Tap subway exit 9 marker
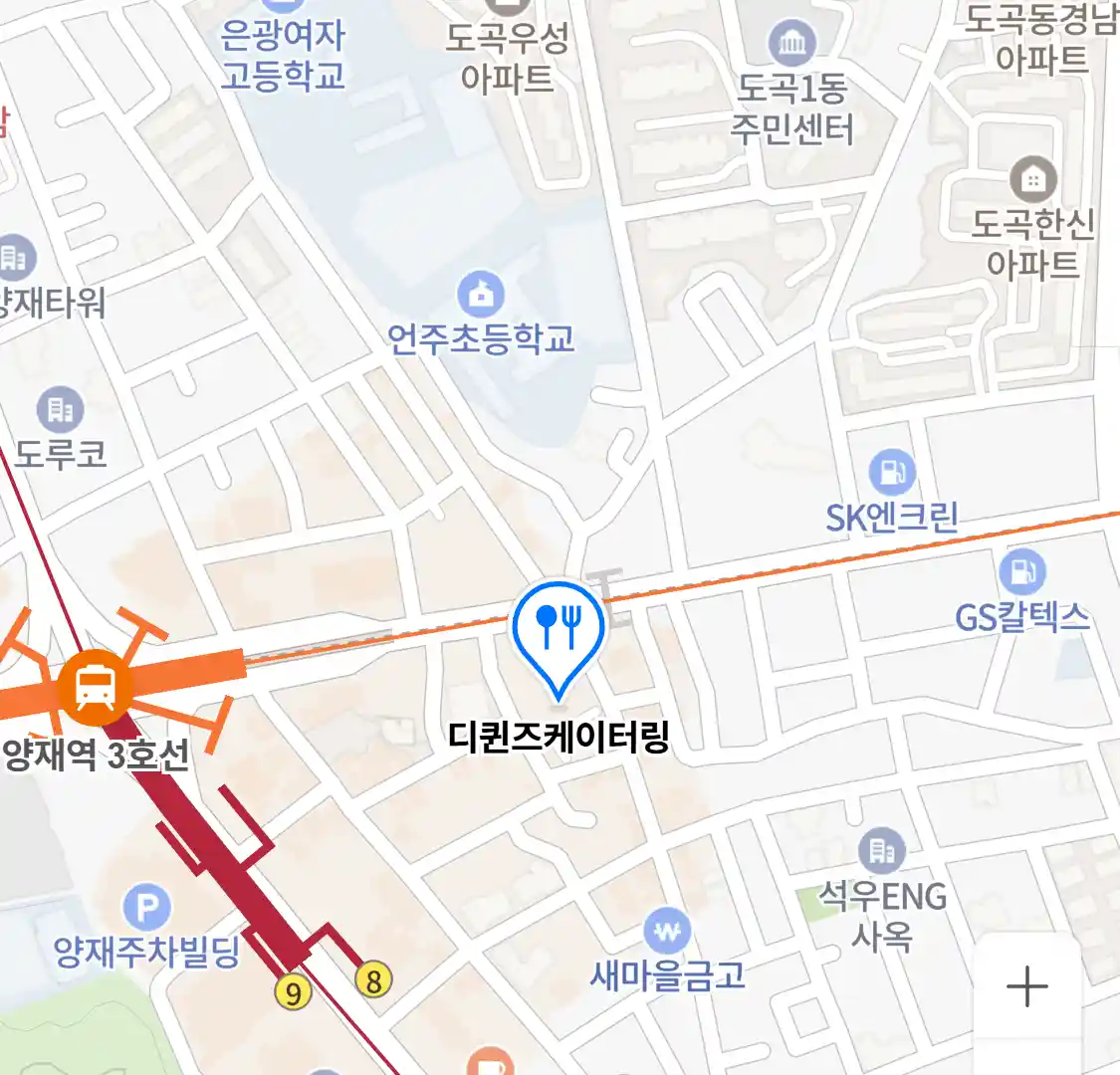 pos(293,992)
